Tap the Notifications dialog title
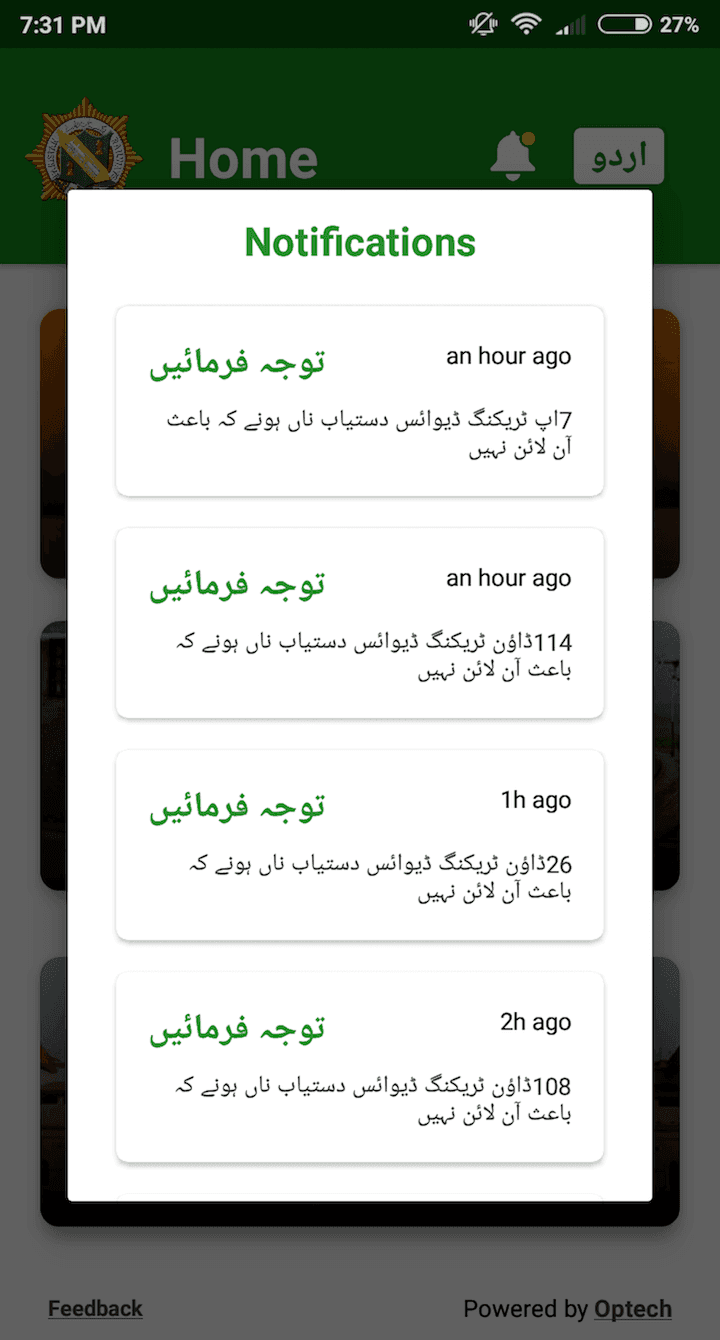This screenshot has width=720, height=1340. pos(359,241)
